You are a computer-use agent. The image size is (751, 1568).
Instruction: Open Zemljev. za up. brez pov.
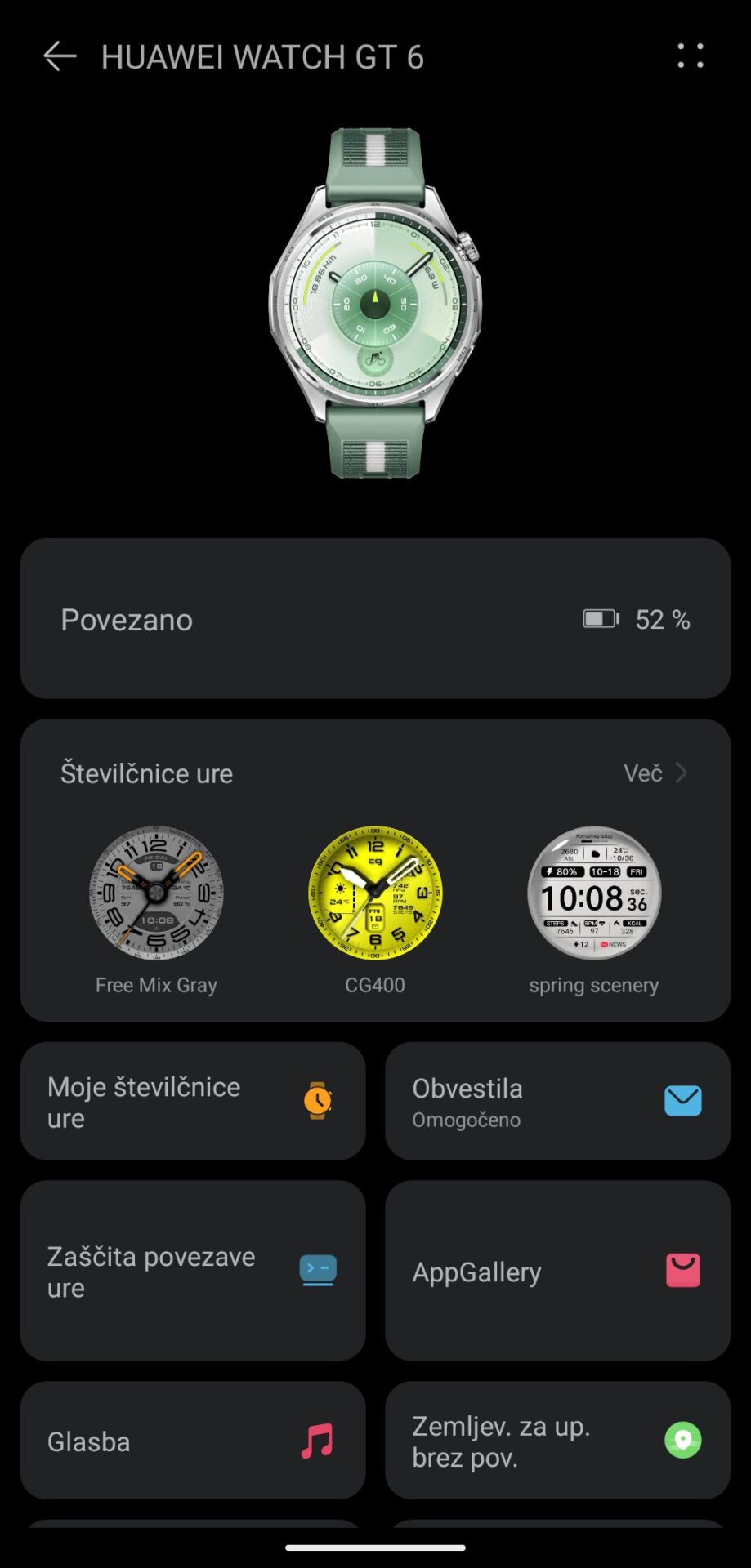557,1441
